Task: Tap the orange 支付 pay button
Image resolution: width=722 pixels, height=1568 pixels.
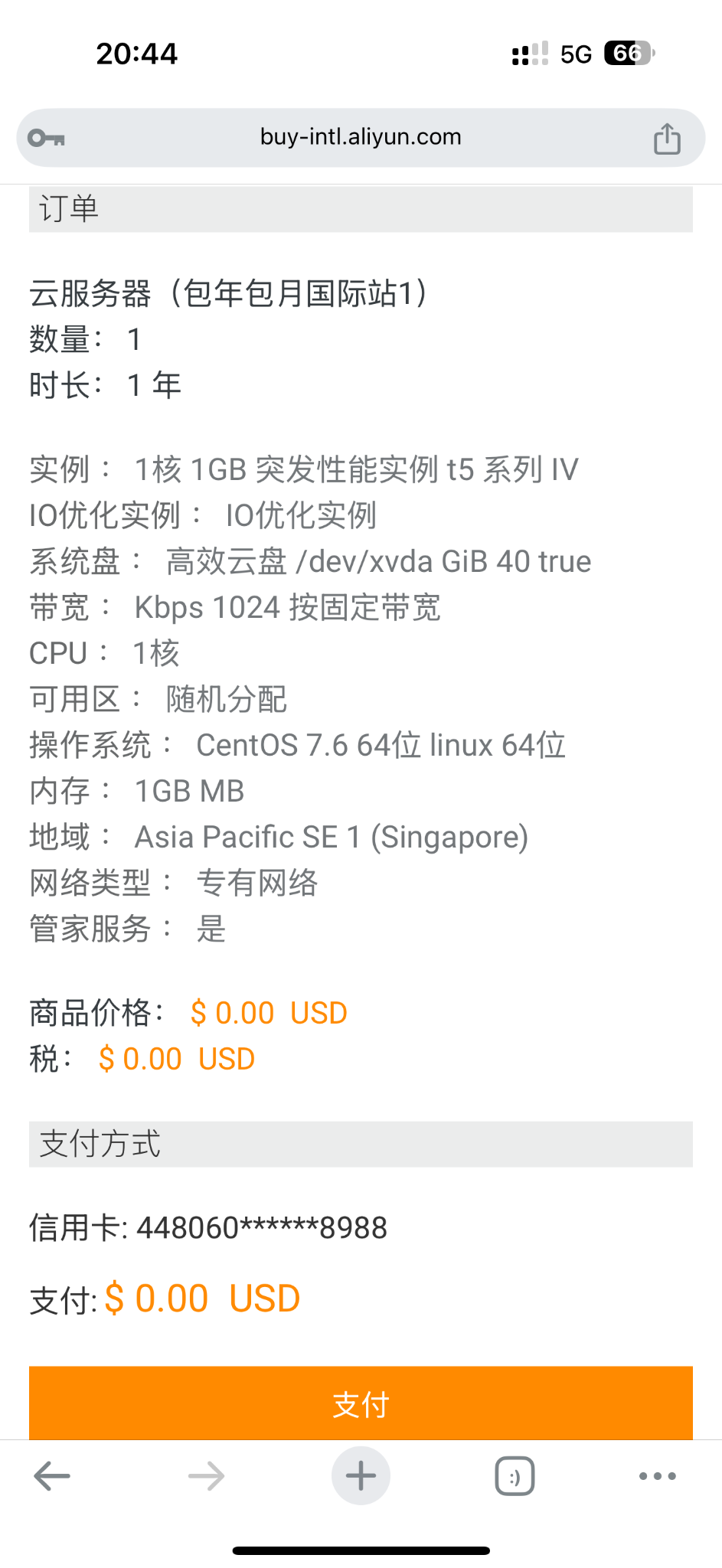Action: [x=361, y=1403]
